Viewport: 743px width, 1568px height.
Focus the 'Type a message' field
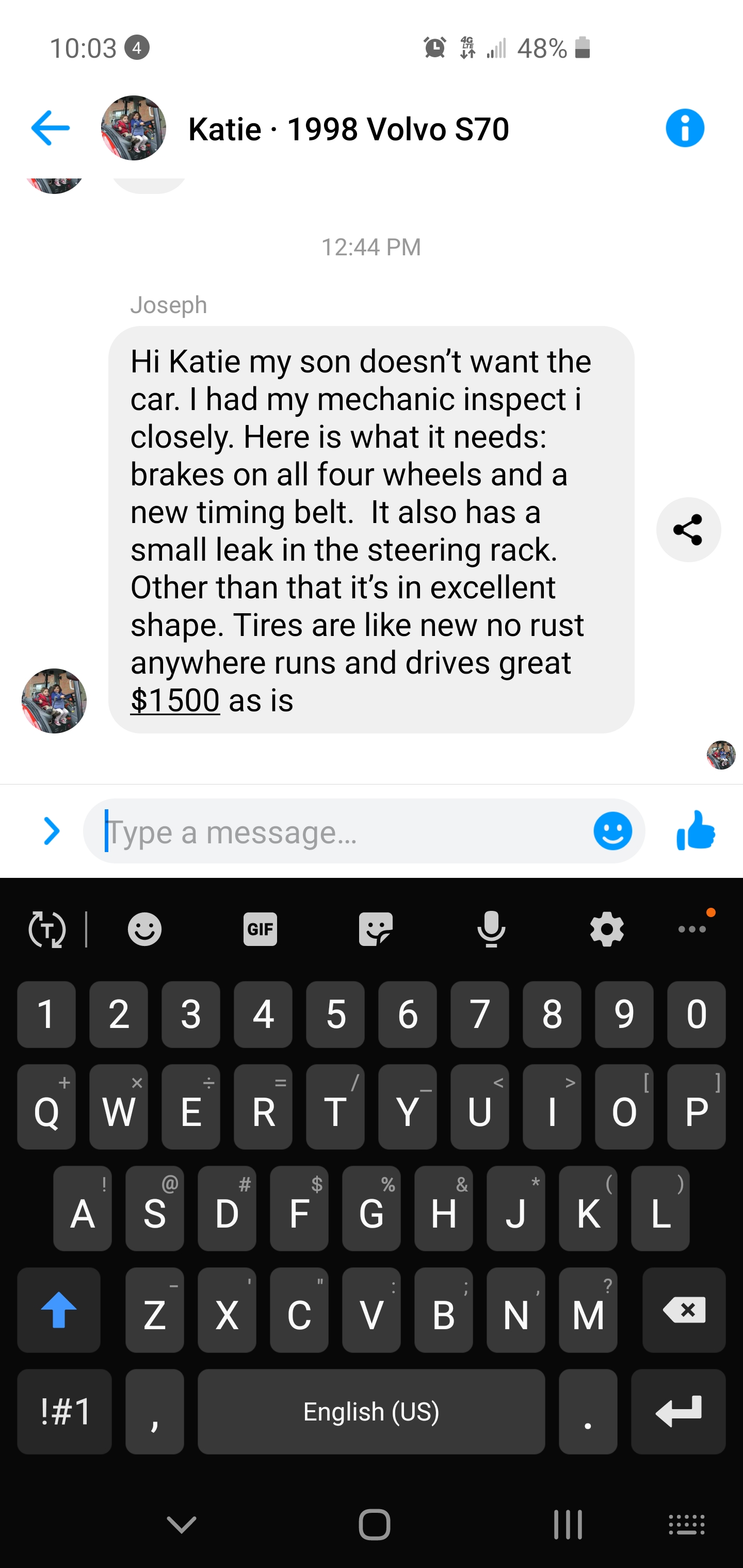click(341, 831)
